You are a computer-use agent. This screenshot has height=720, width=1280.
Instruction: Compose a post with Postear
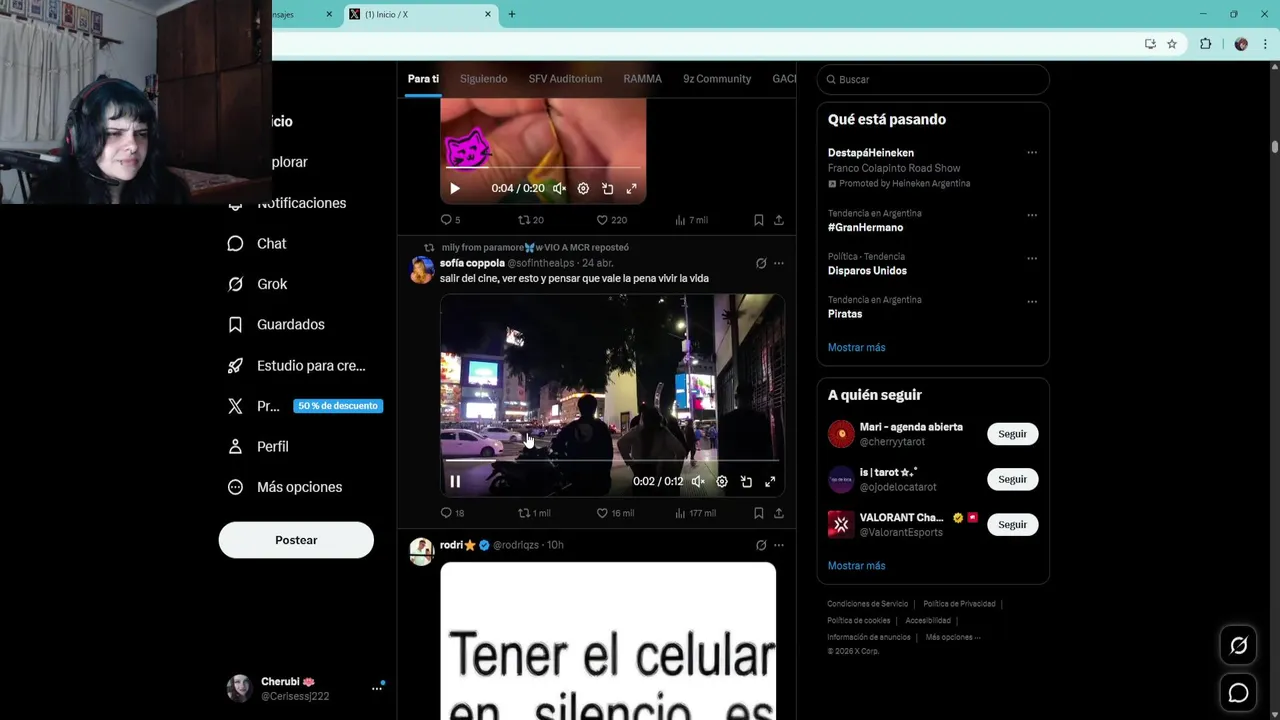click(296, 540)
